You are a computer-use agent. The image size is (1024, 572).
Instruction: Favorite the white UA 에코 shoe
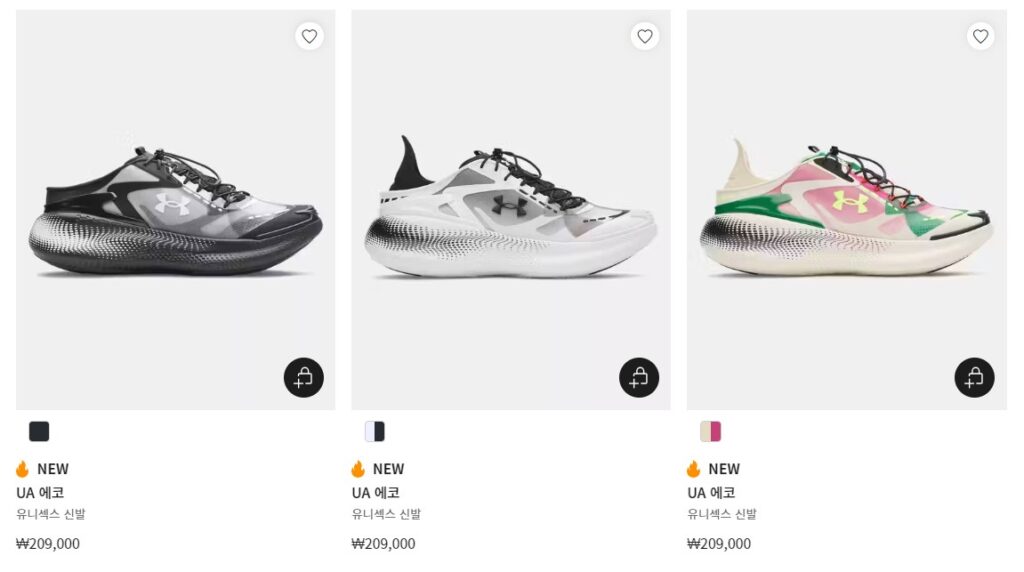coord(645,37)
